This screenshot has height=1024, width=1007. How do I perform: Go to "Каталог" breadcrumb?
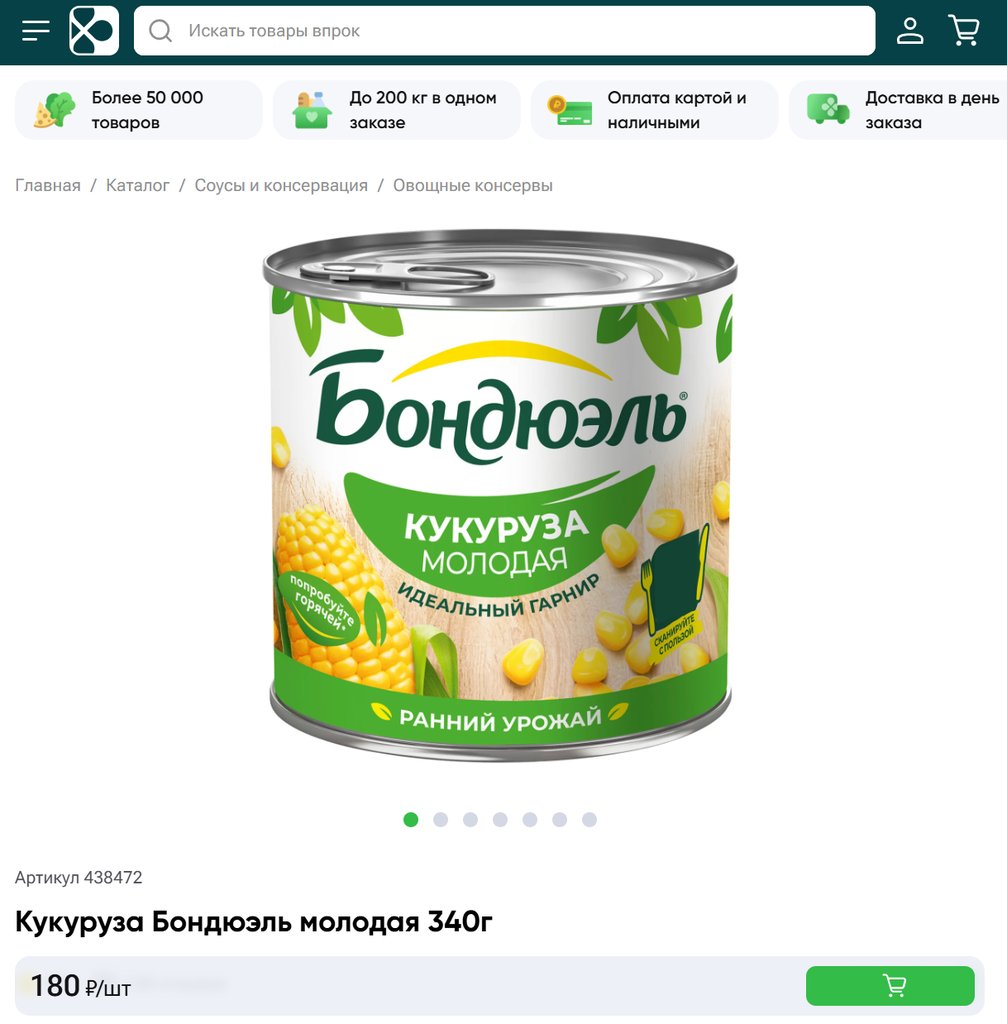(138, 186)
